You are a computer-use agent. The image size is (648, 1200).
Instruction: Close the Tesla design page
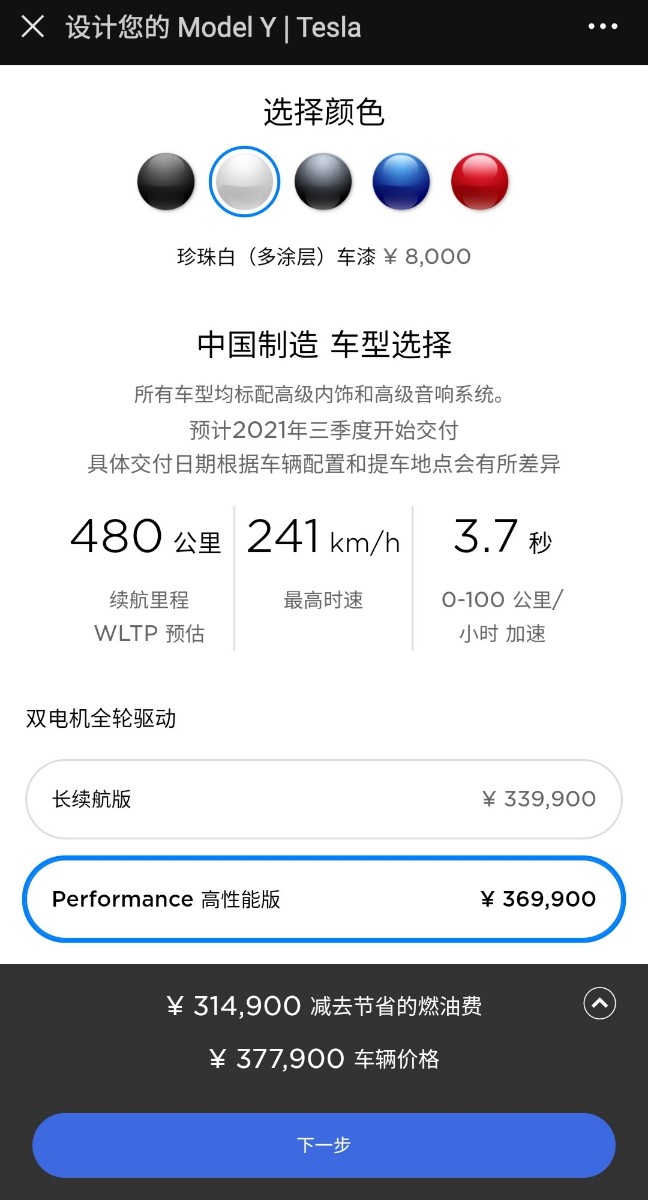32,27
